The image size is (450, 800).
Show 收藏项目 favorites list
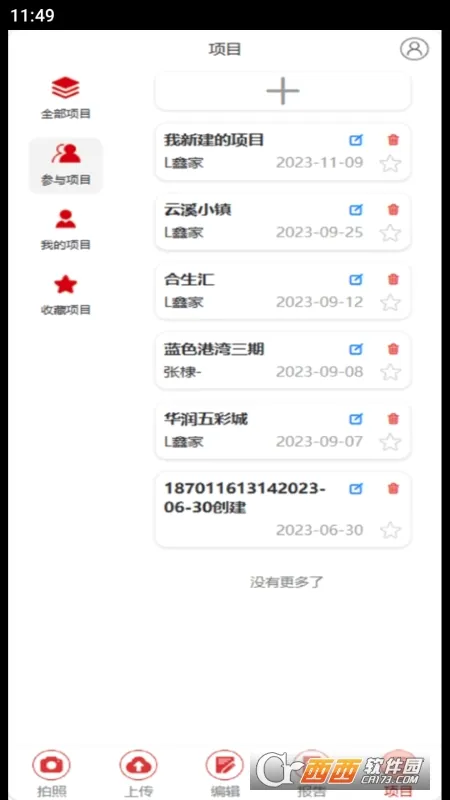pyautogui.click(x=66, y=295)
